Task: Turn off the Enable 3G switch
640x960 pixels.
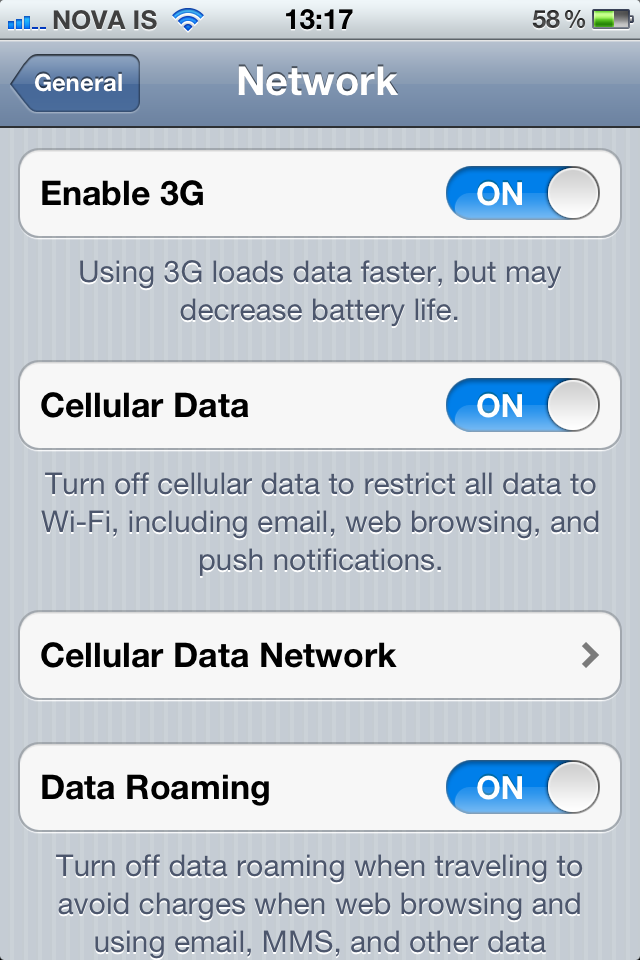Action: tap(522, 193)
